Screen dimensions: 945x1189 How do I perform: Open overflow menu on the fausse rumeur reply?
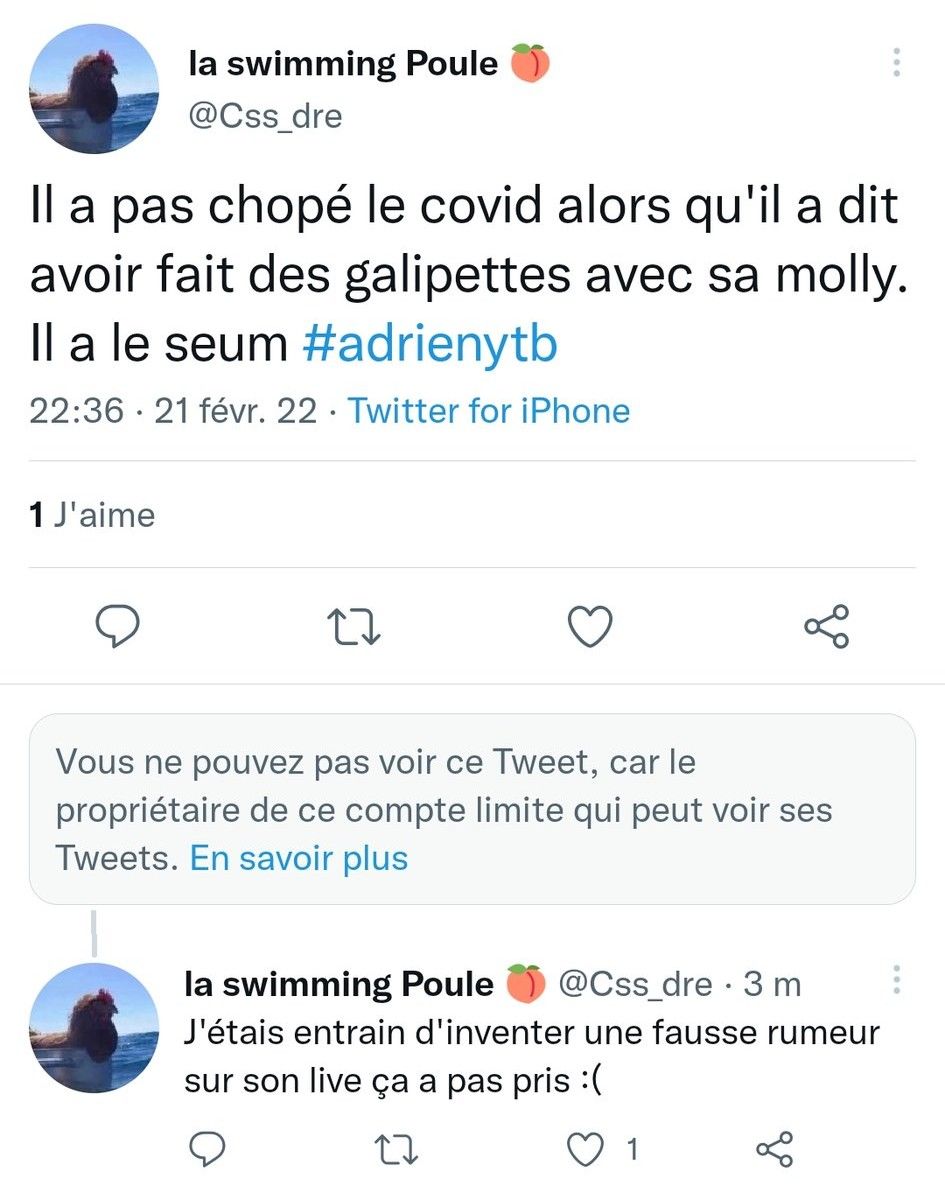(896, 979)
